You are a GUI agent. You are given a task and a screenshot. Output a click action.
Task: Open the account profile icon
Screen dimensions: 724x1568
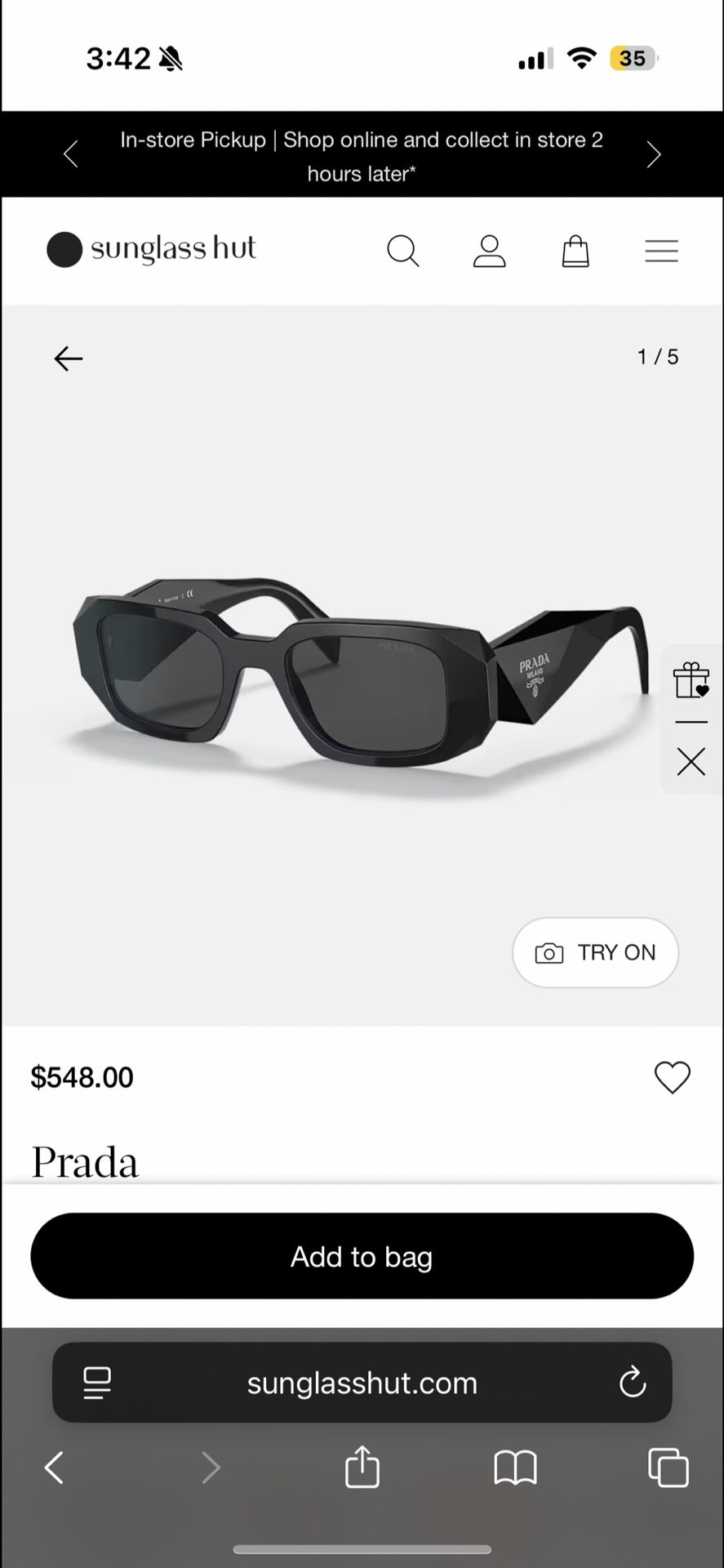[x=489, y=251]
